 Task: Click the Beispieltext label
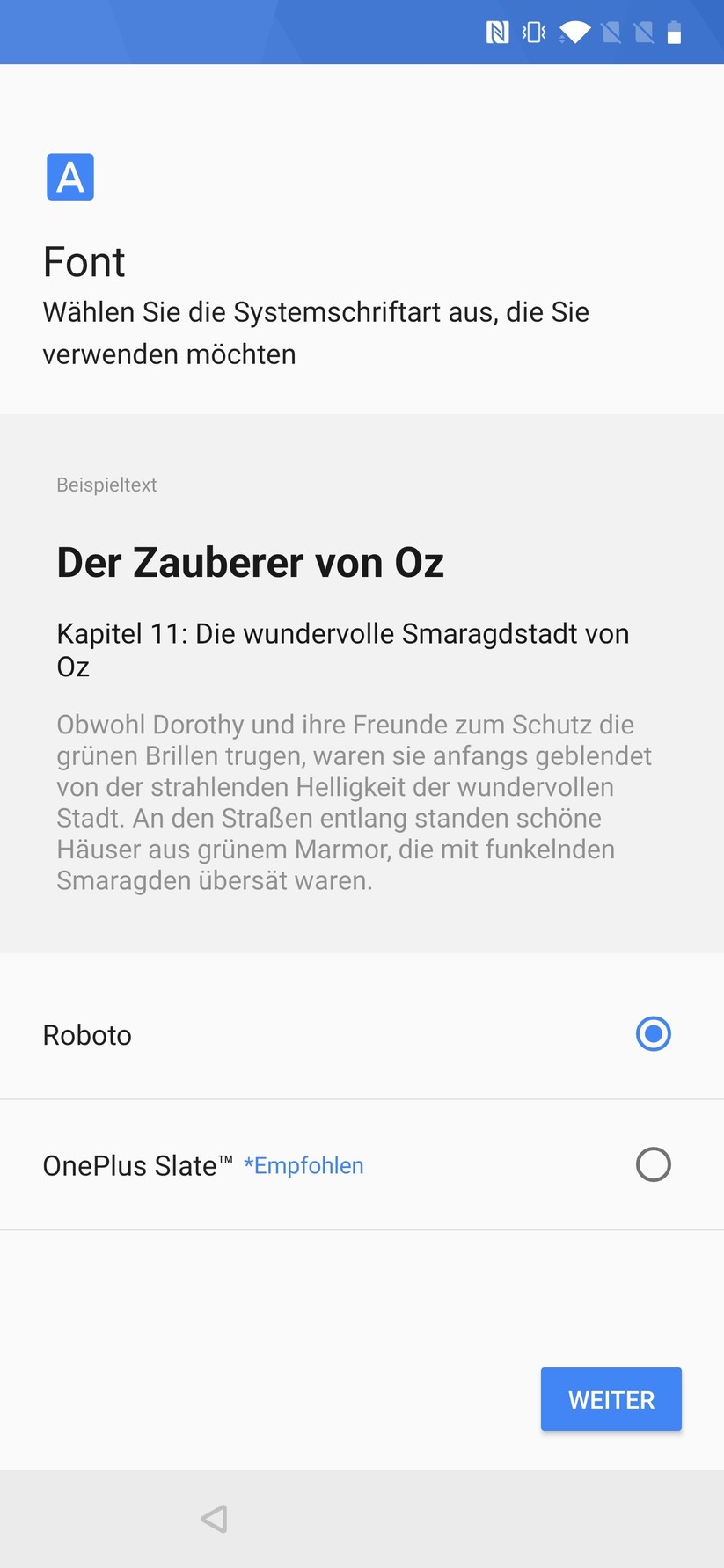[x=106, y=485]
